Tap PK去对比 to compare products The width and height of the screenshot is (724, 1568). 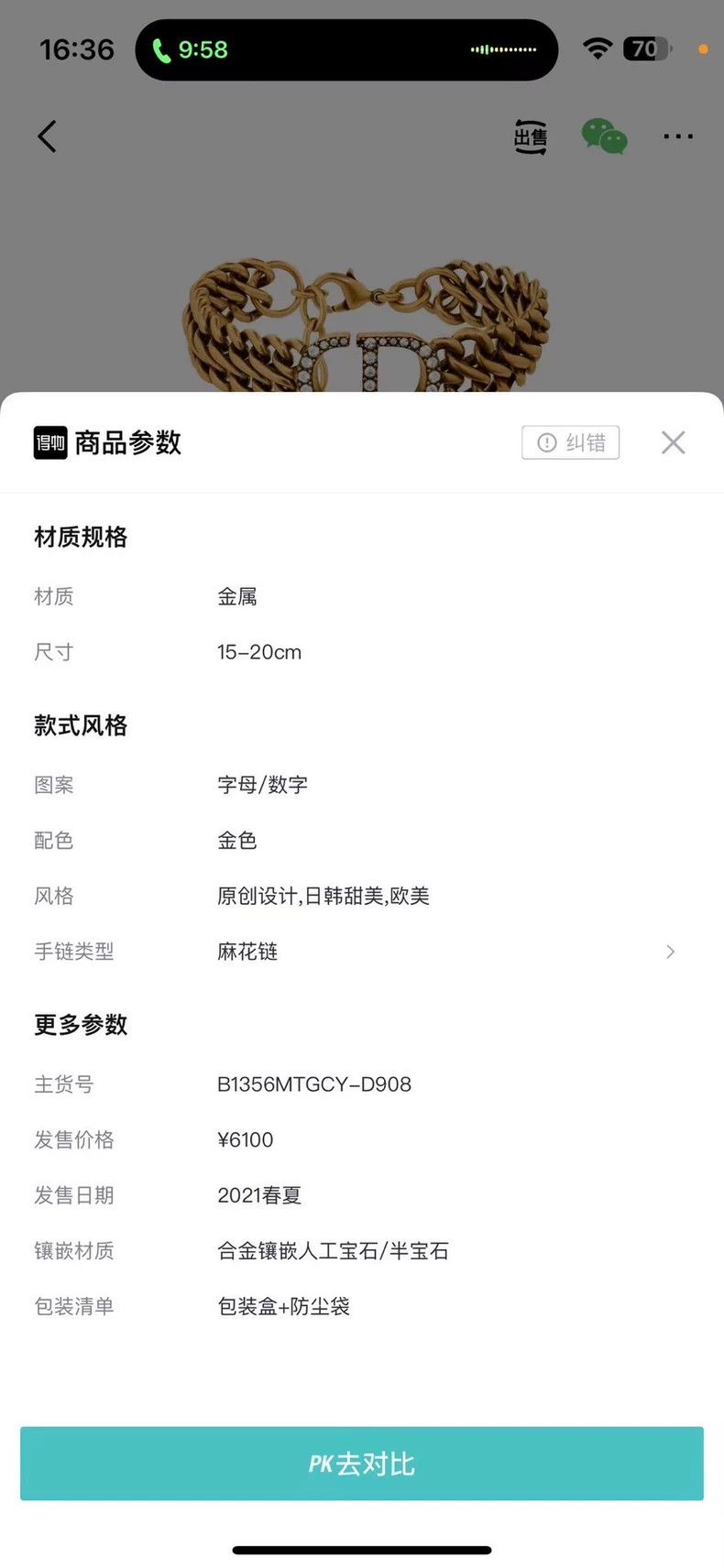click(x=362, y=1463)
